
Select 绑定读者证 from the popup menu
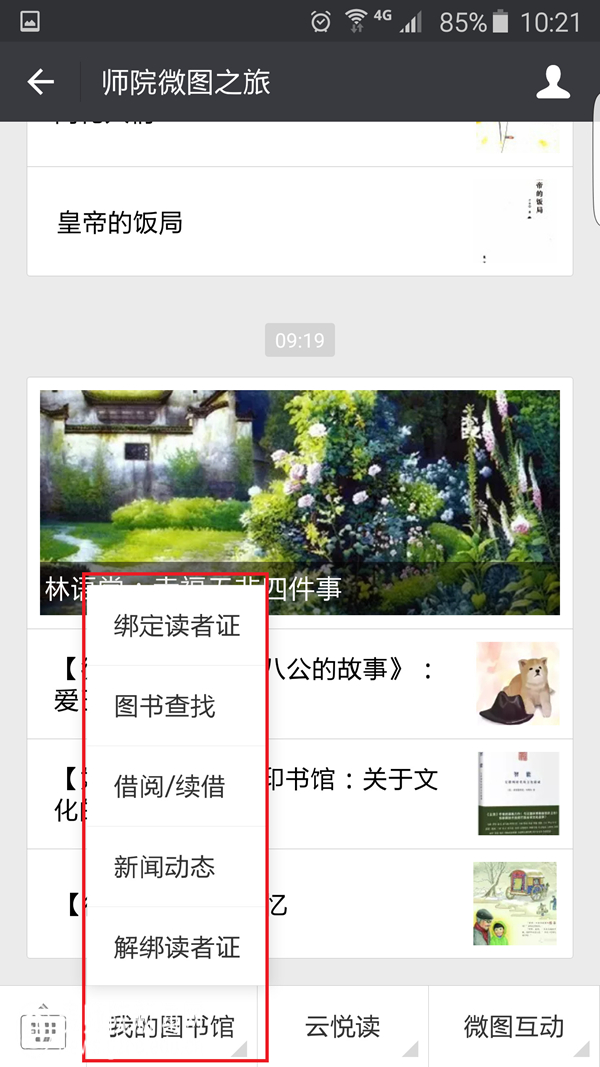(x=177, y=627)
